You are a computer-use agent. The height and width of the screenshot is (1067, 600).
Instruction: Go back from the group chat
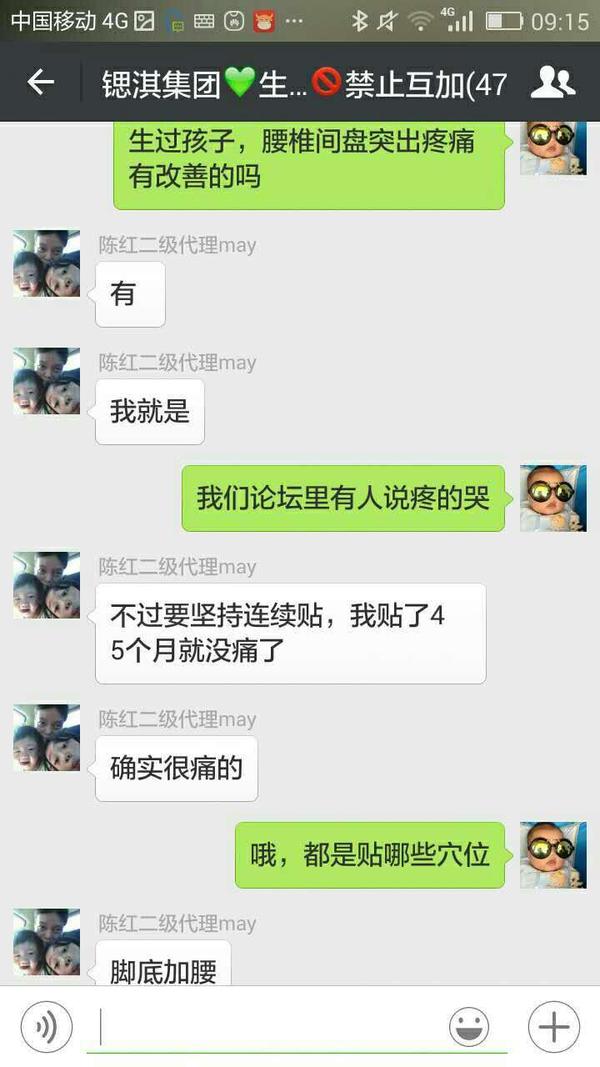point(41,83)
